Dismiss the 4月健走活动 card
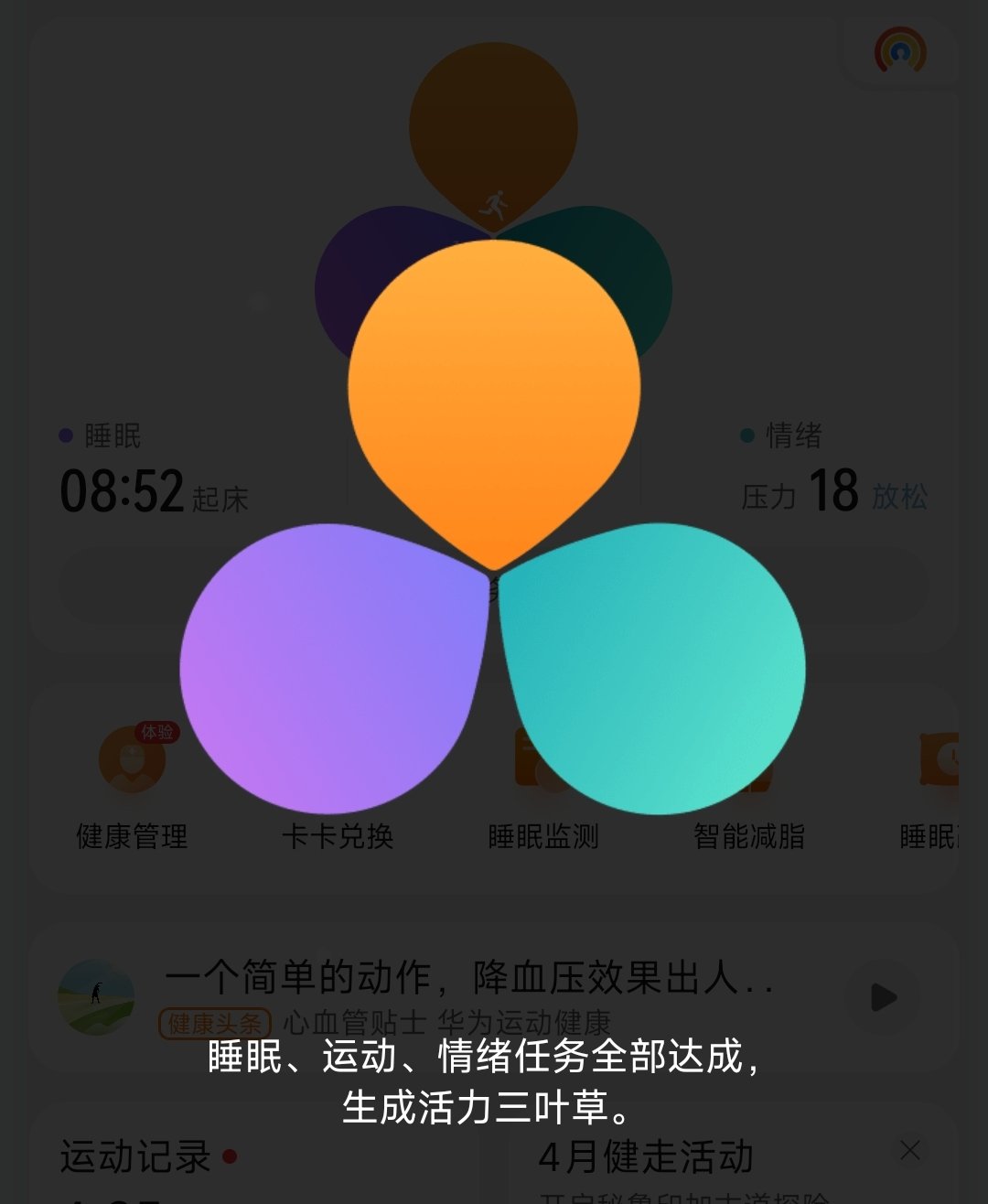 pos(910,1150)
